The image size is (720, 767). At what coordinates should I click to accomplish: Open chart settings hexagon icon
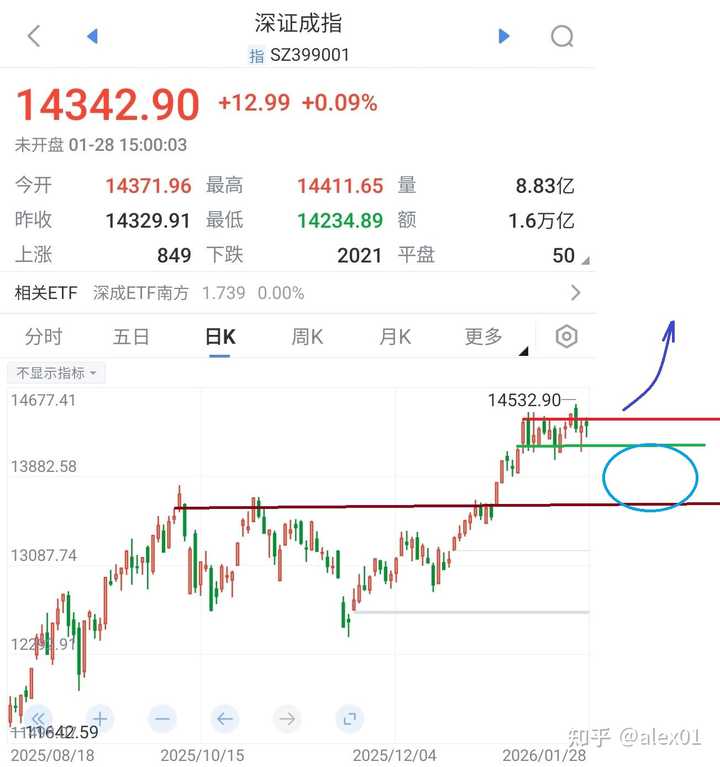(x=566, y=337)
